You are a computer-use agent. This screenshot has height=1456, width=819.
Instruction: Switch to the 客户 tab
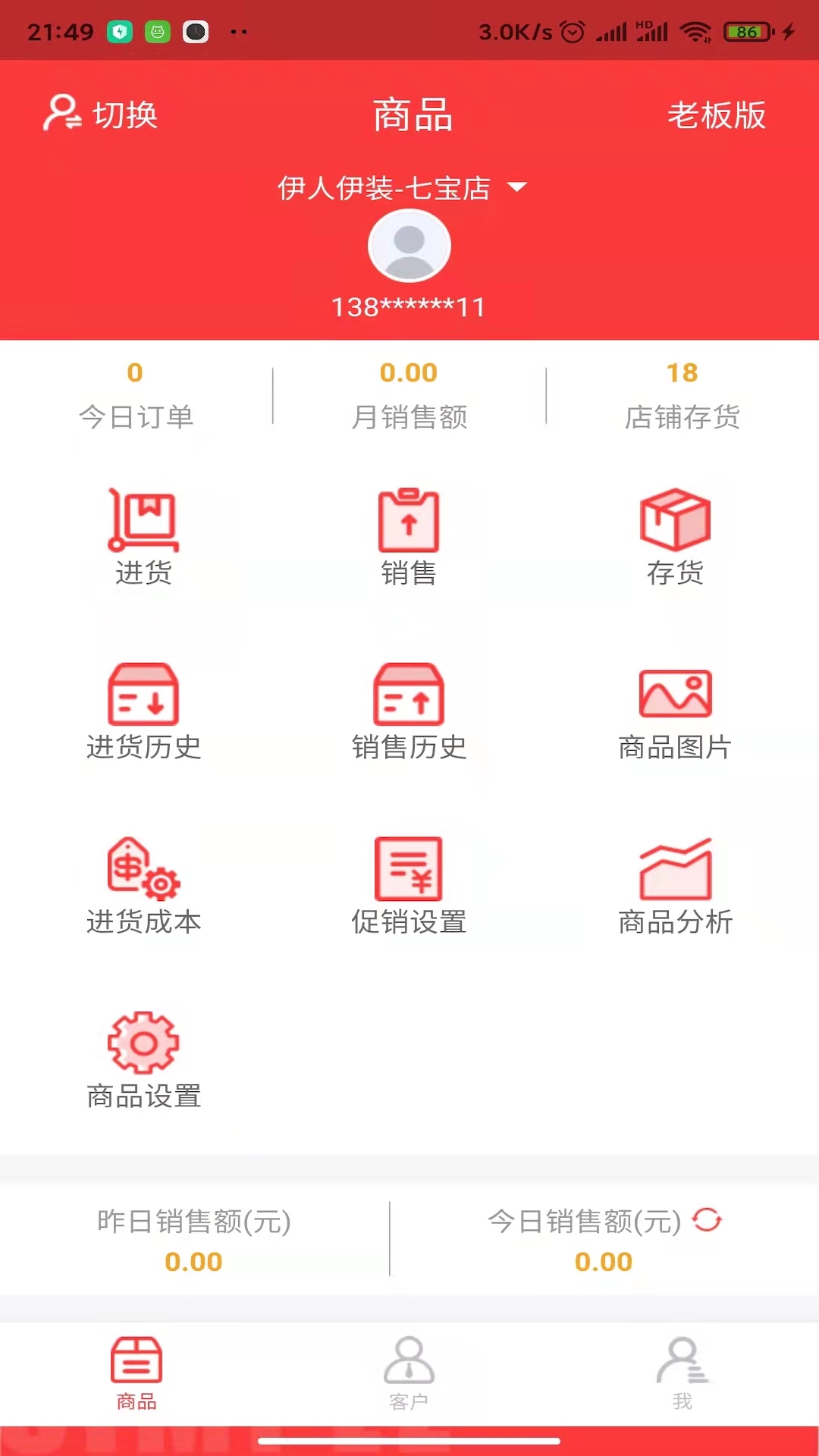pos(409,1373)
